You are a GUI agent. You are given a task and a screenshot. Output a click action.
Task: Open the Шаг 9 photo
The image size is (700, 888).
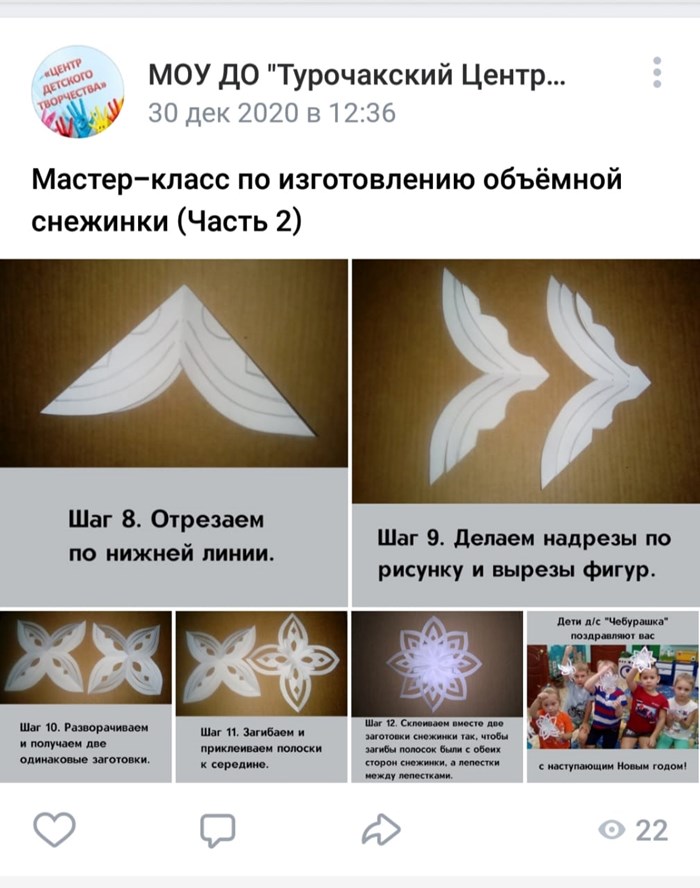(x=525, y=430)
